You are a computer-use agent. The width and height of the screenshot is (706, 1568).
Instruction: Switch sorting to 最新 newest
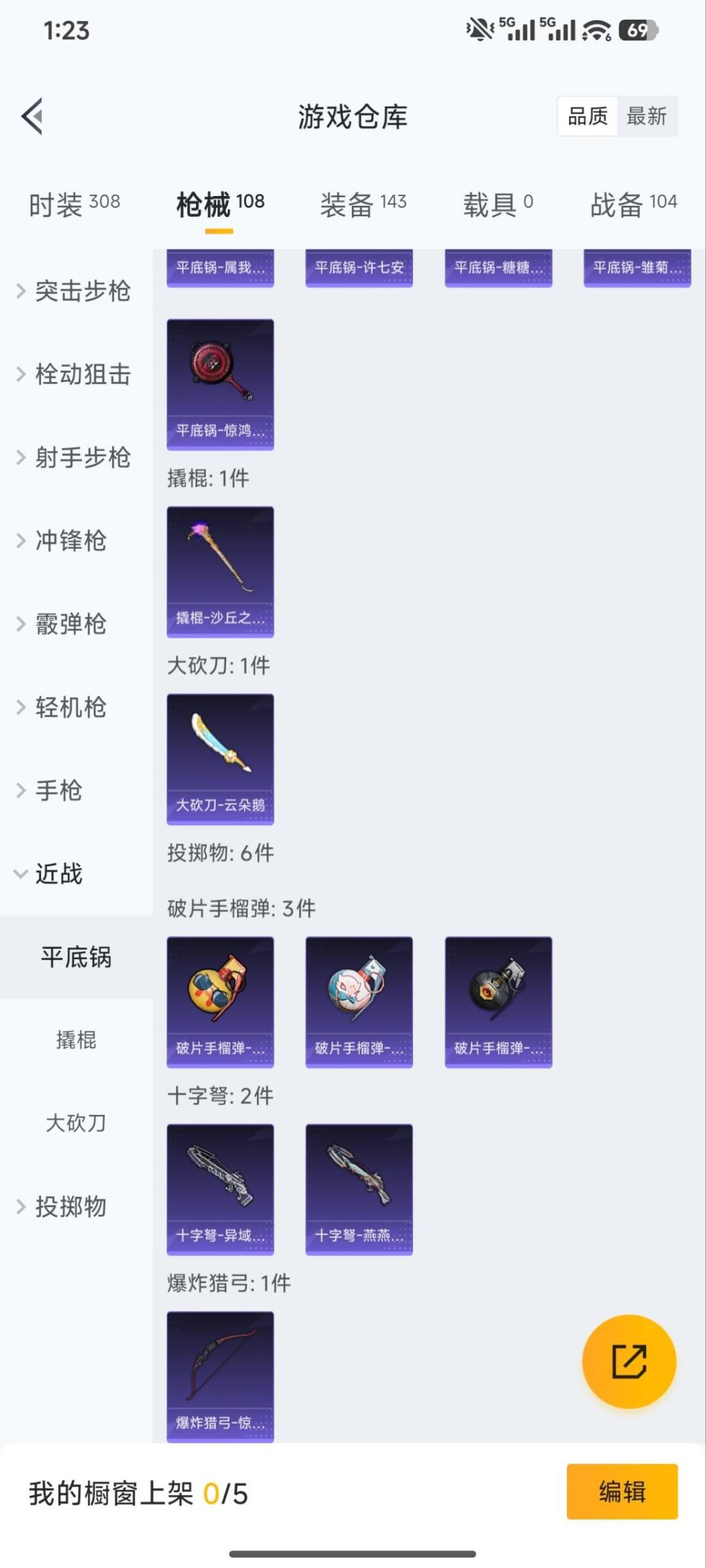click(648, 116)
